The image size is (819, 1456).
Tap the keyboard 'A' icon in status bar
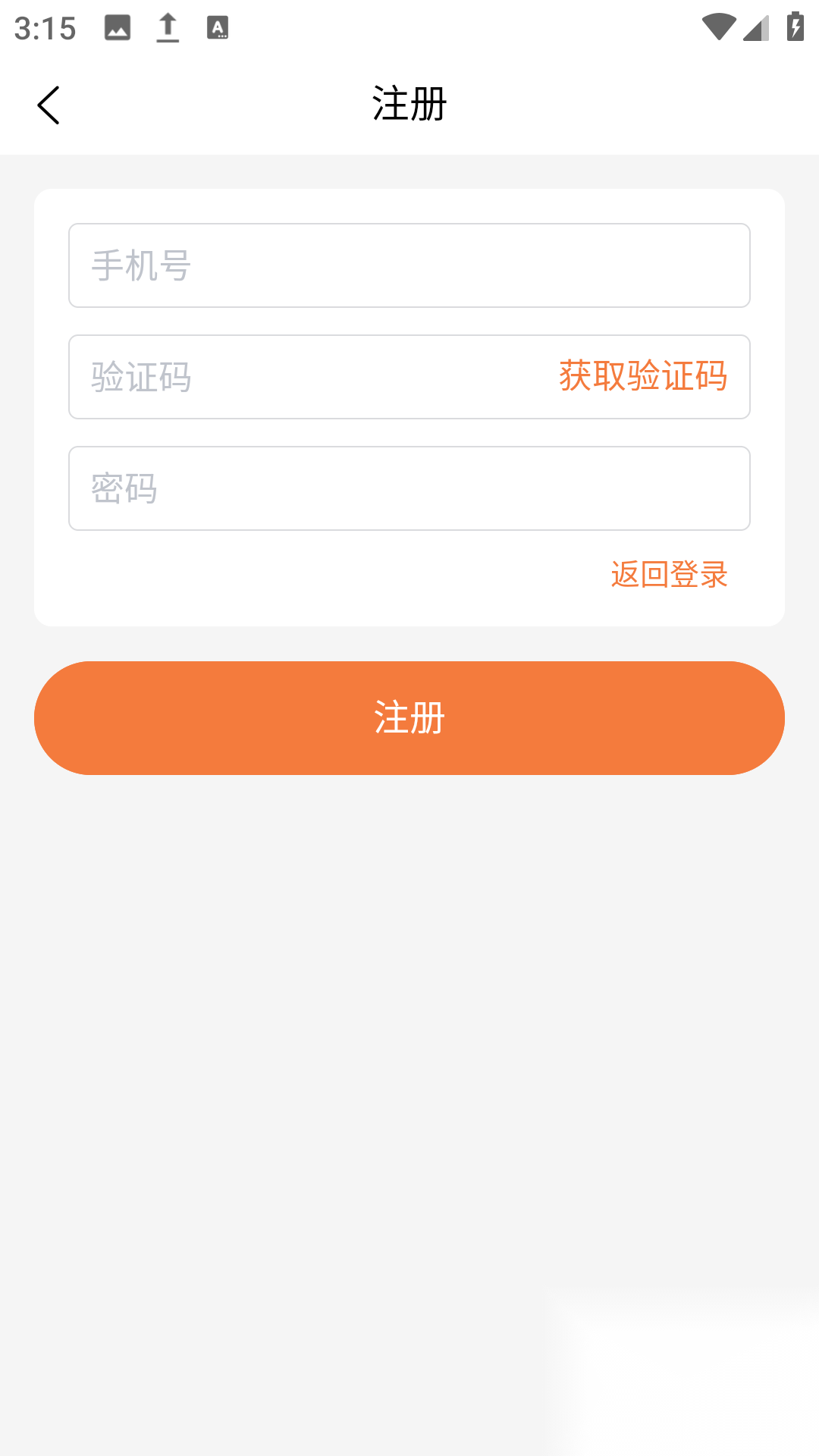[x=218, y=27]
